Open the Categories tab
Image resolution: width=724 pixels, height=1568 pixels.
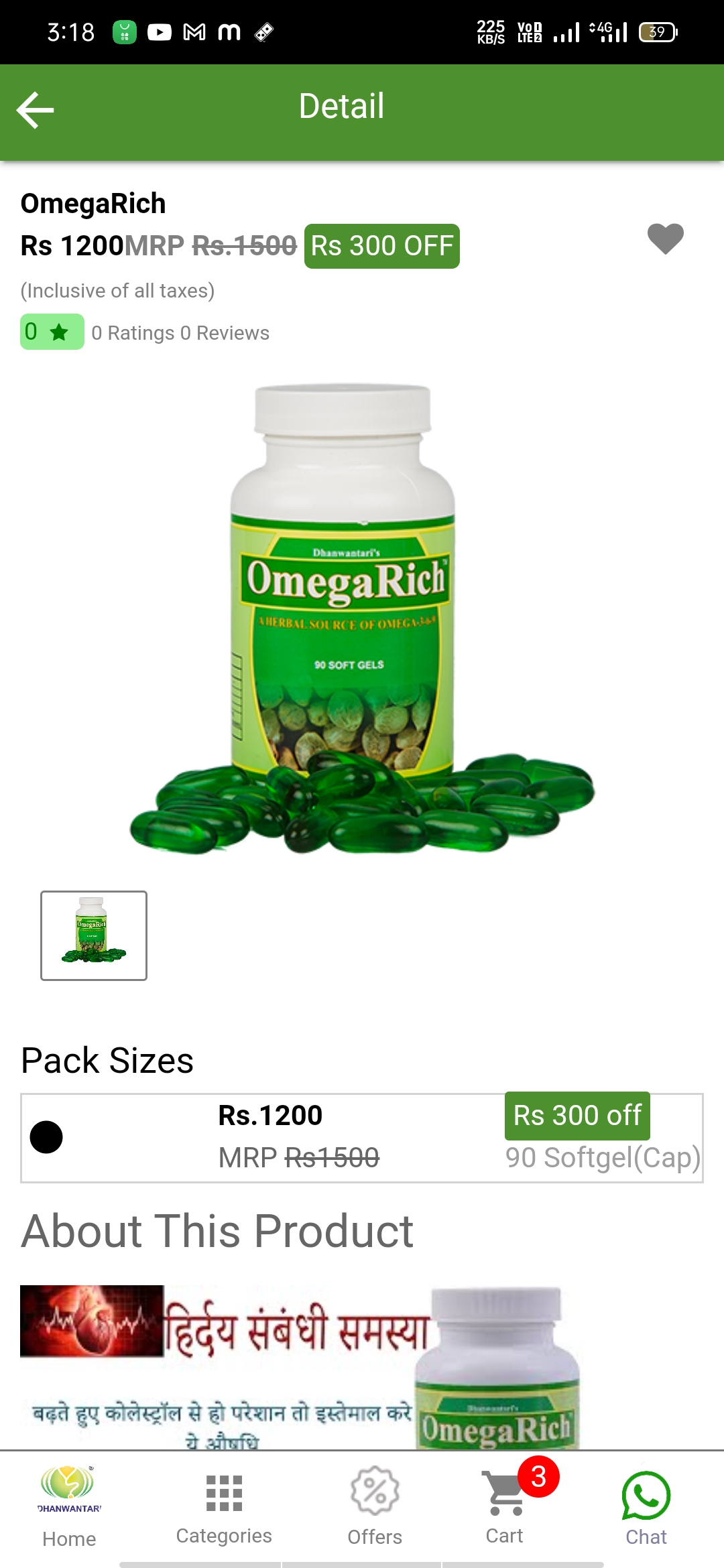point(224,1507)
